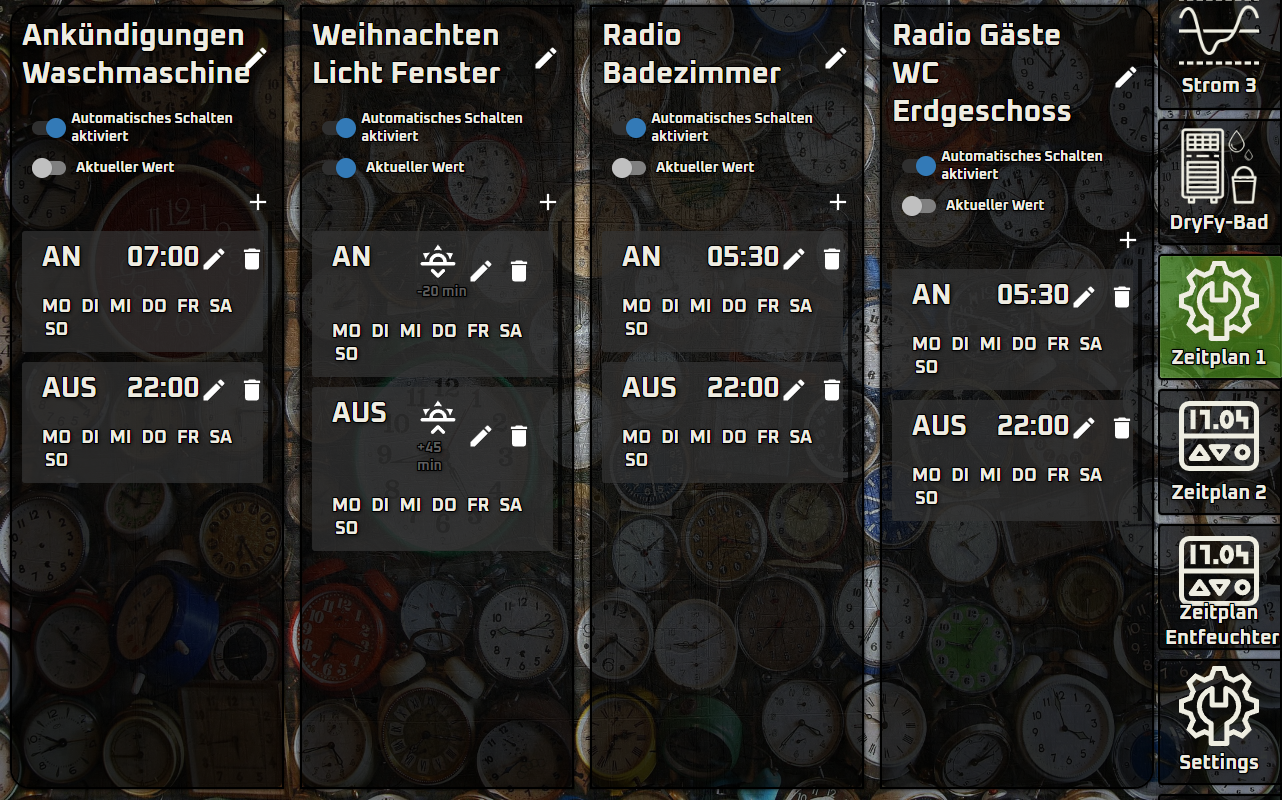
Task: Add a trigger to Radio Badezimmer
Action: pos(838,202)
